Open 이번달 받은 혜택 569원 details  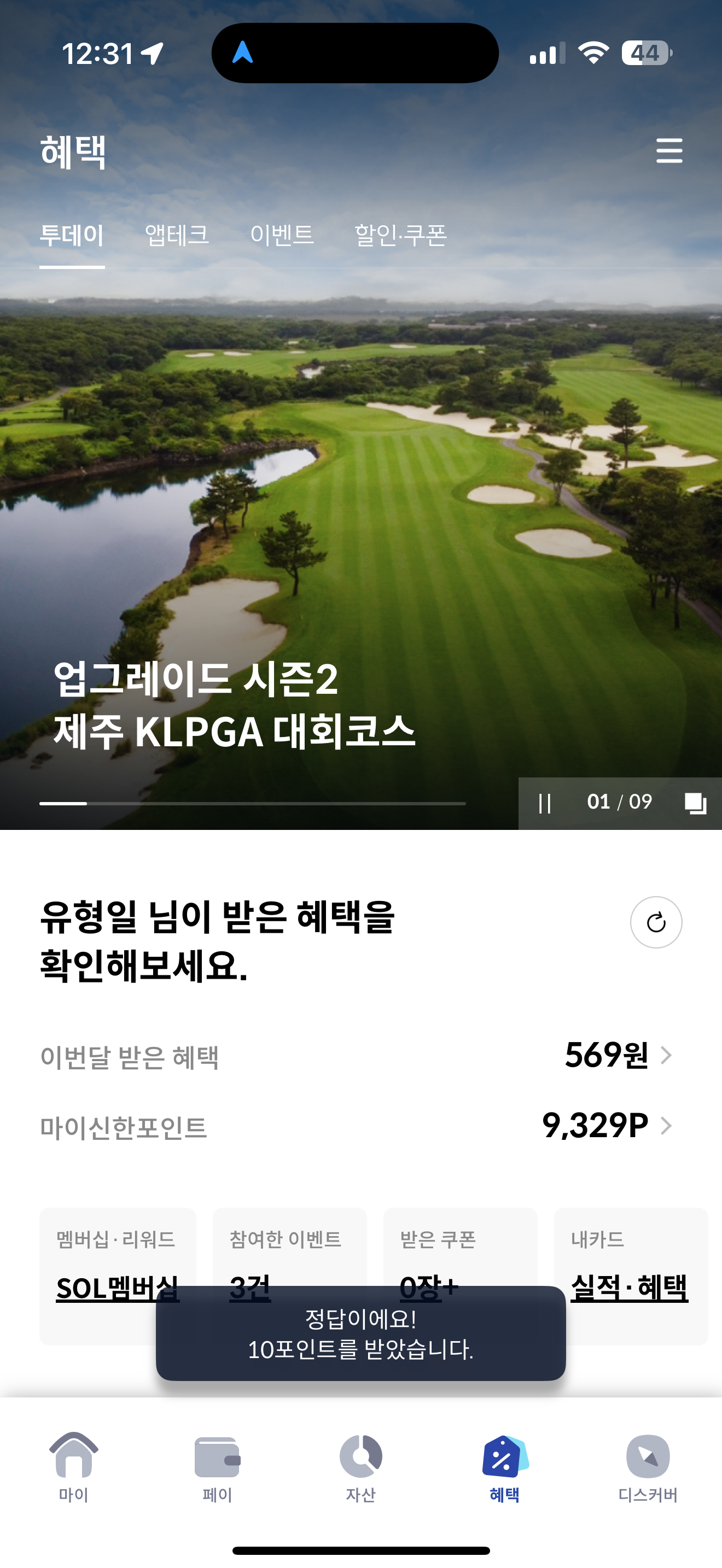pyautogui.click(x=360, y=1056)
